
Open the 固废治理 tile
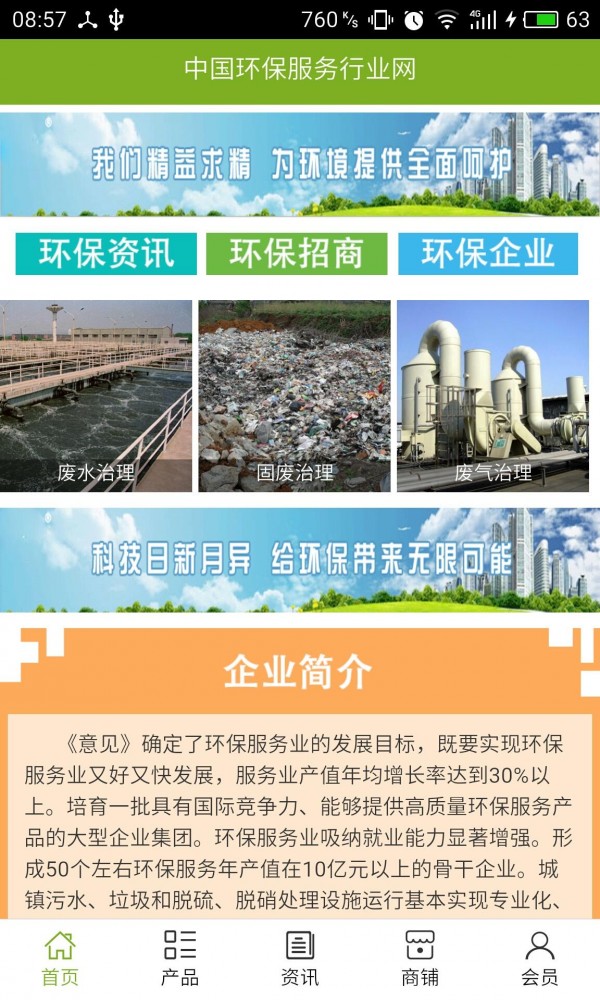point(294,396)
